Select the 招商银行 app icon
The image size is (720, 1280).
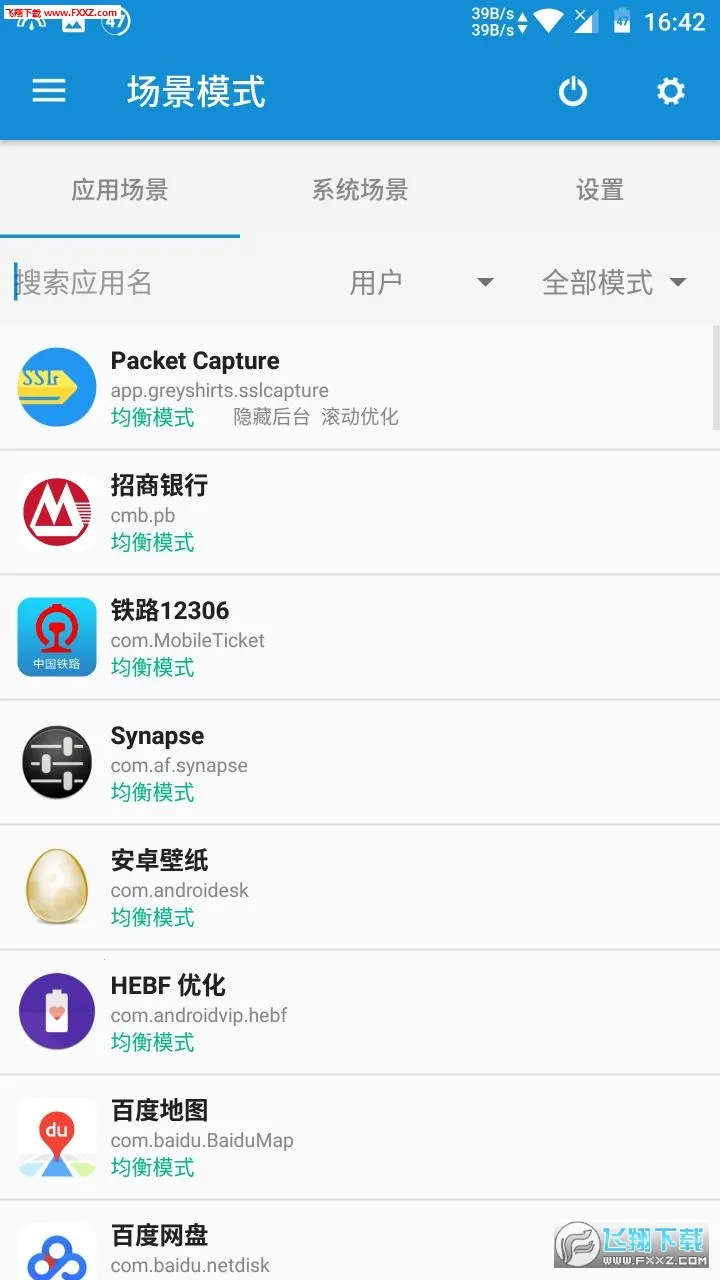[56, 512]
